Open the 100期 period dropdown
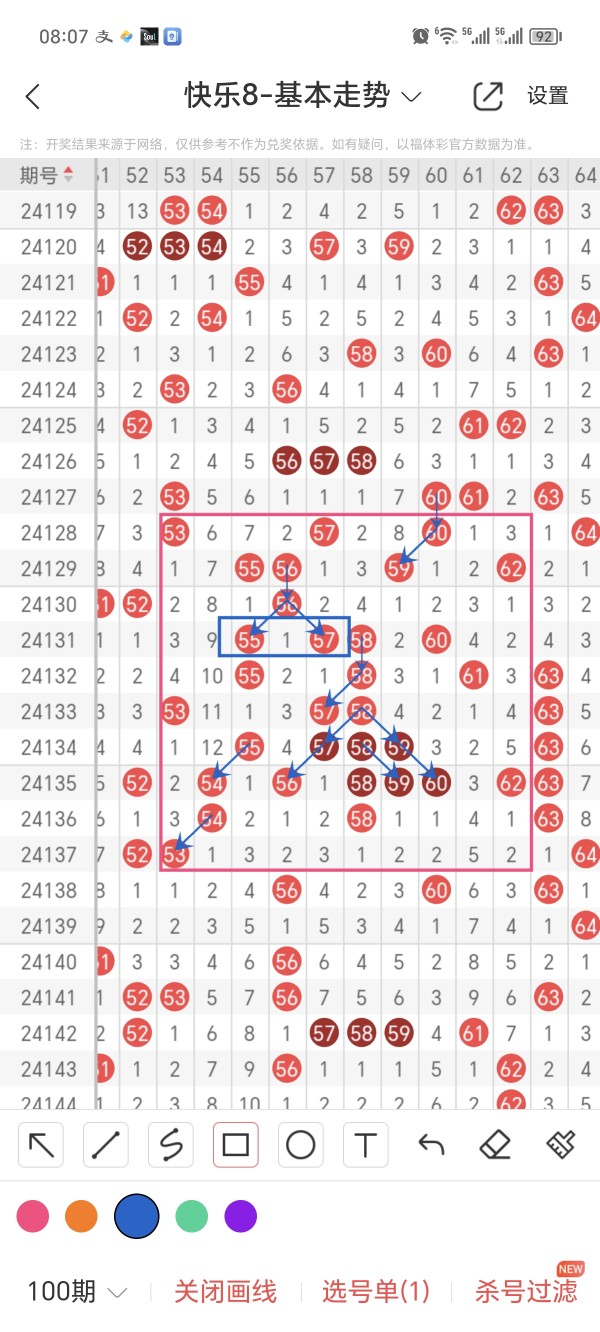 [x=77, y=1291]
